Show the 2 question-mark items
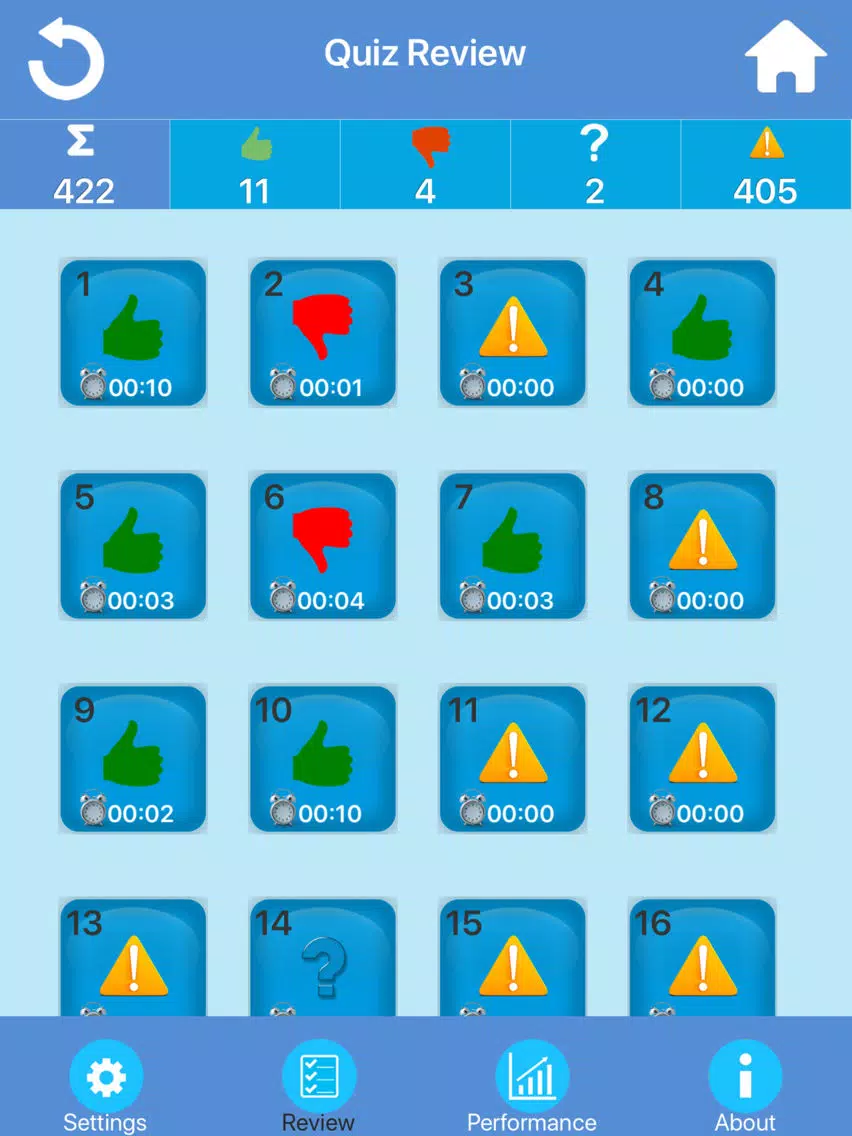This screenshot has height=1136, width=852. tap(595, 165)
